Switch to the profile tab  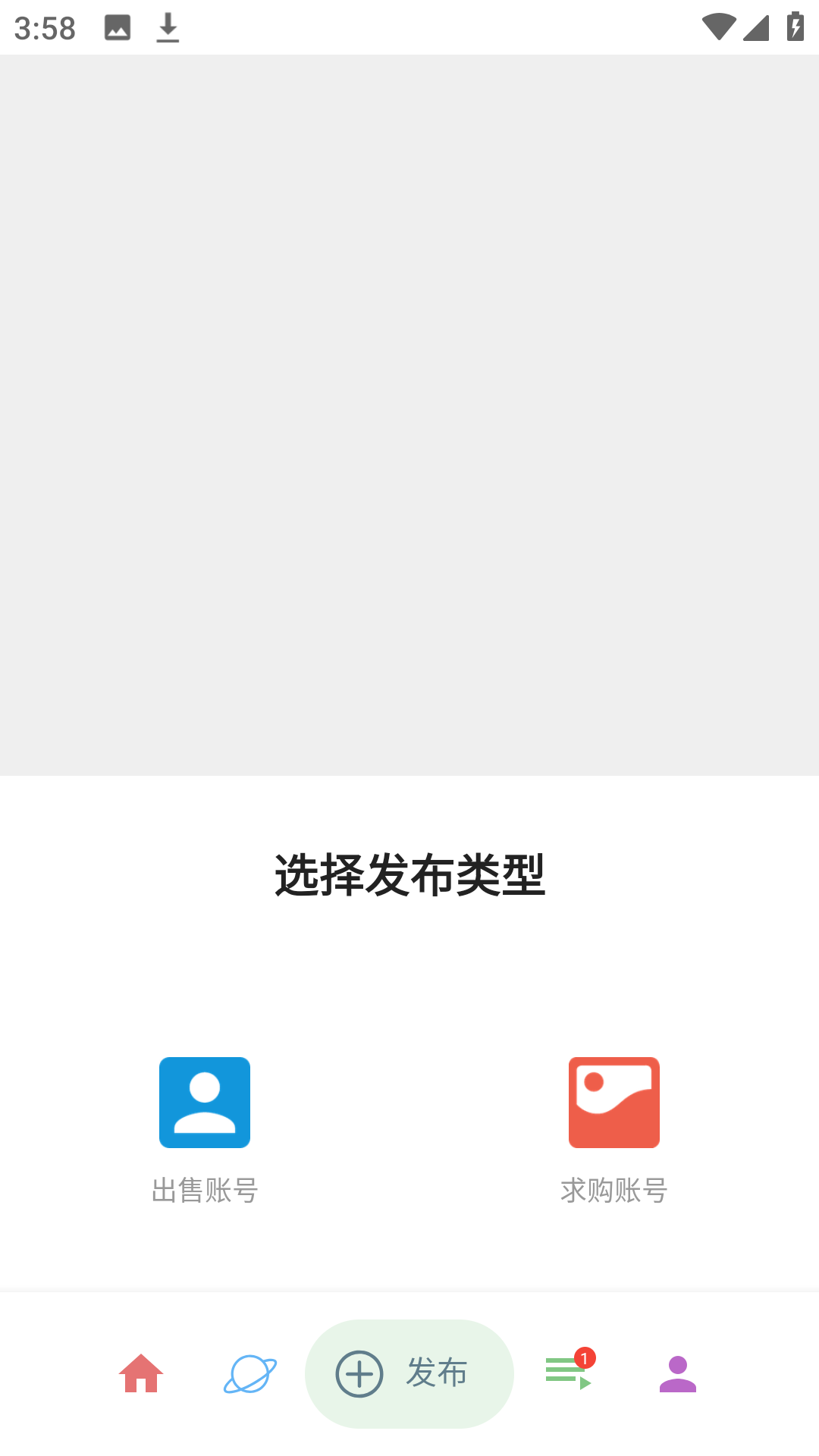(677, 1373)
